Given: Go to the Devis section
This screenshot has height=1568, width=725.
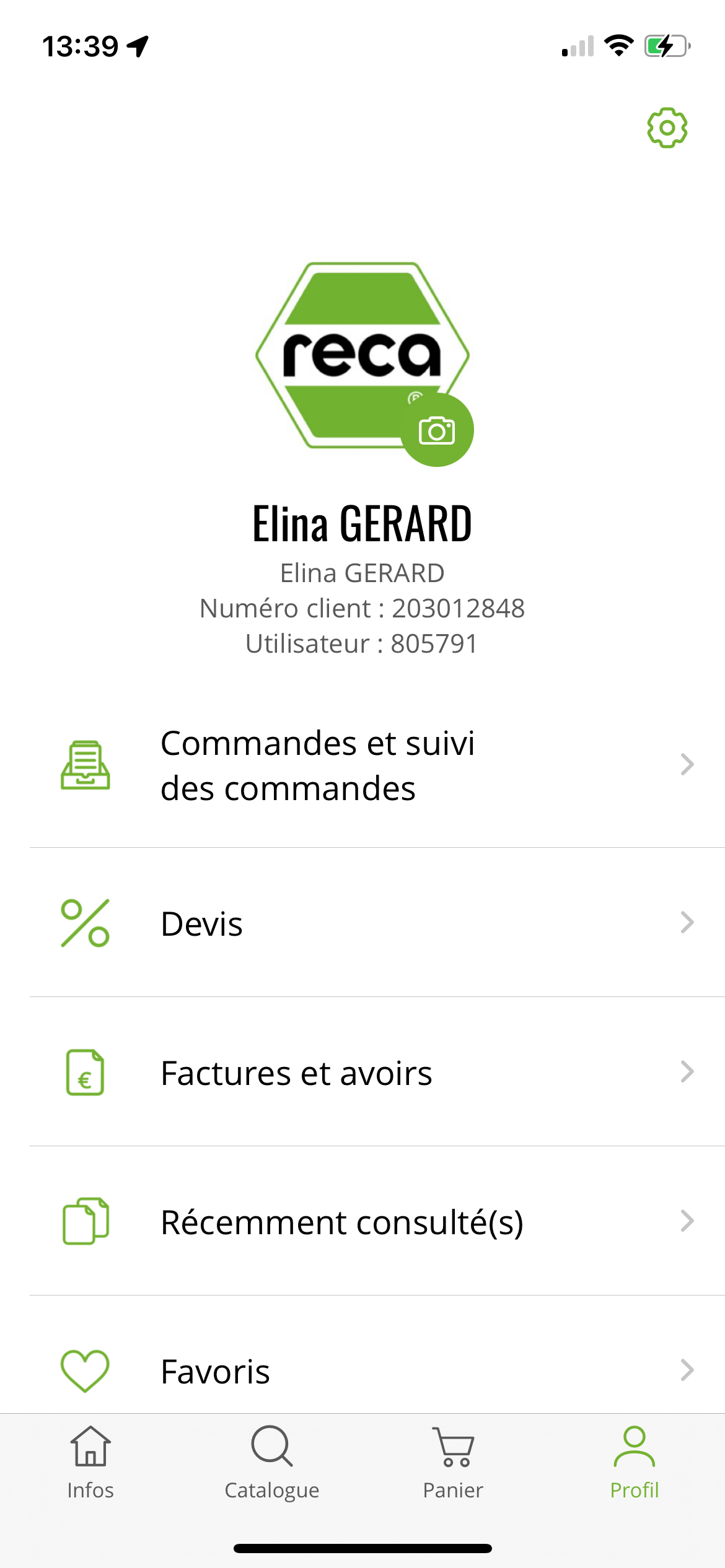Looking at the screenshot, I should (362, 923).
